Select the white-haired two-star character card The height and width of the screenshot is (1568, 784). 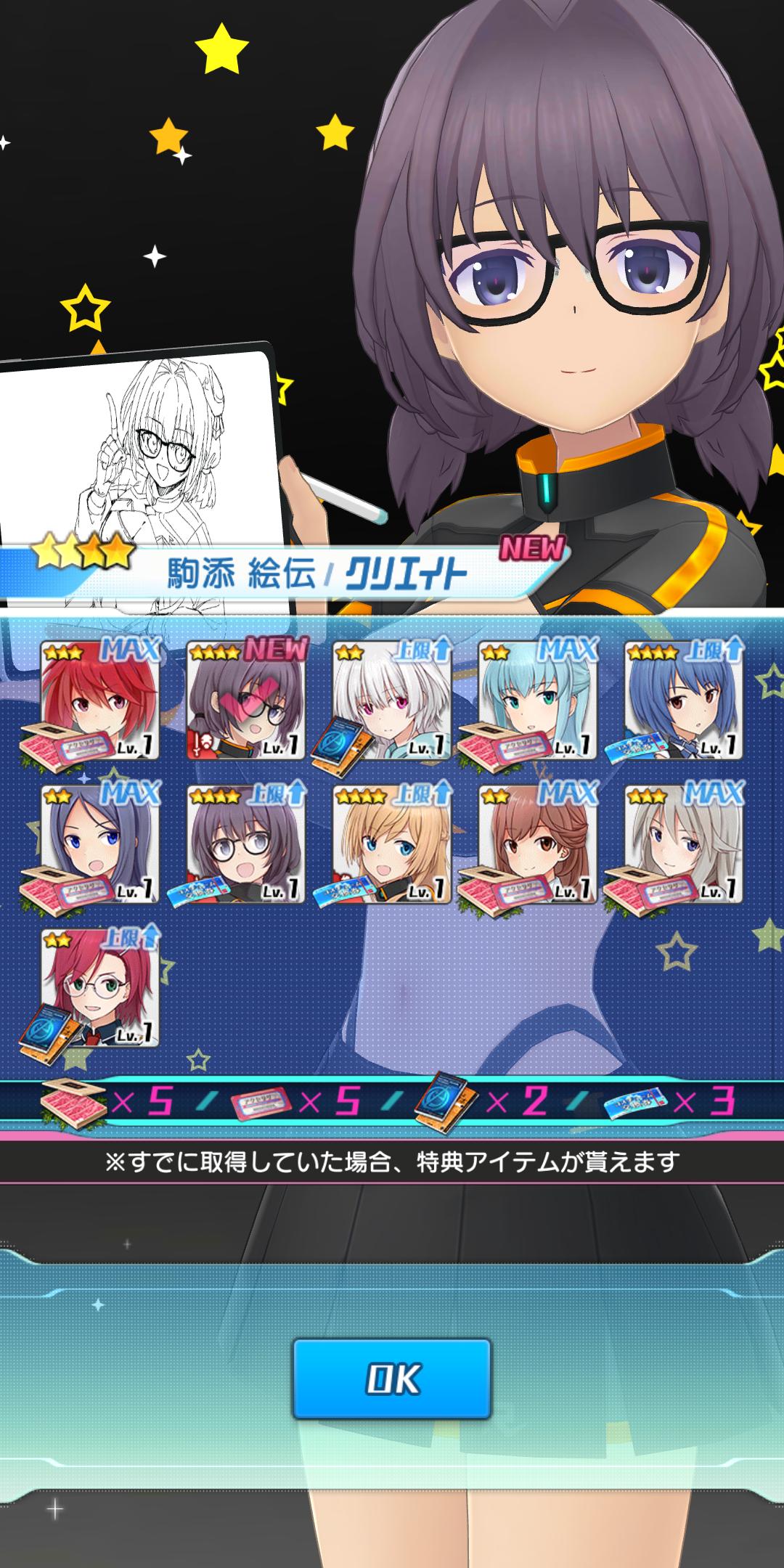coord(392,701)
